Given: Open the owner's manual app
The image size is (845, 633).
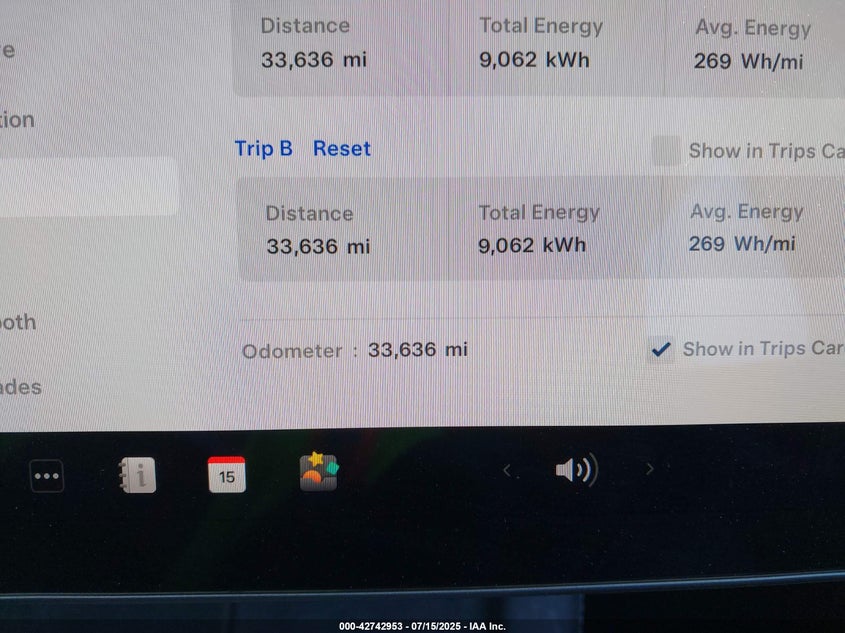Looking at the screenshot, I should 138,475.
